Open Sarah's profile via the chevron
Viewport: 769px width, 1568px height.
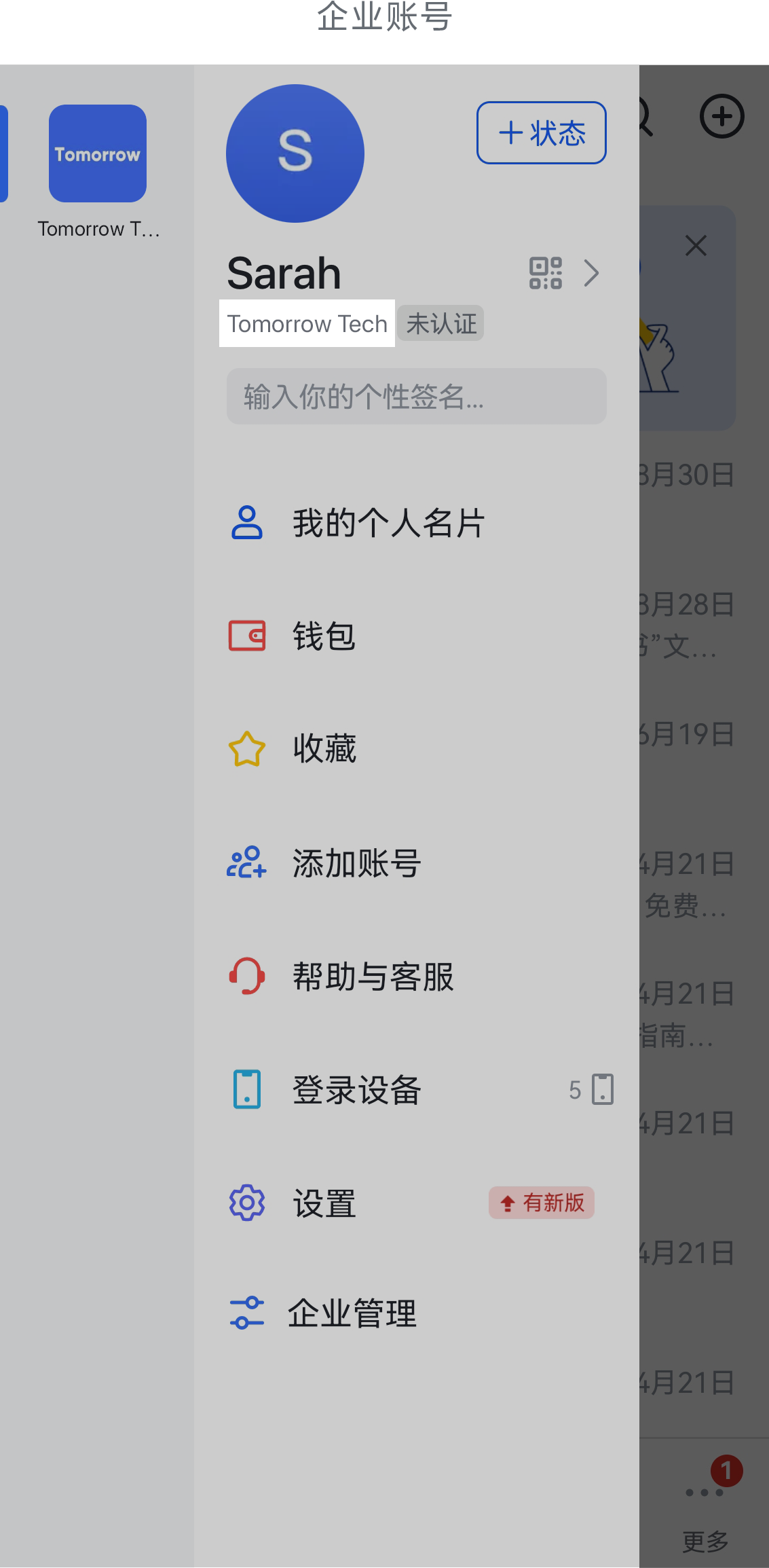point(591,273)
